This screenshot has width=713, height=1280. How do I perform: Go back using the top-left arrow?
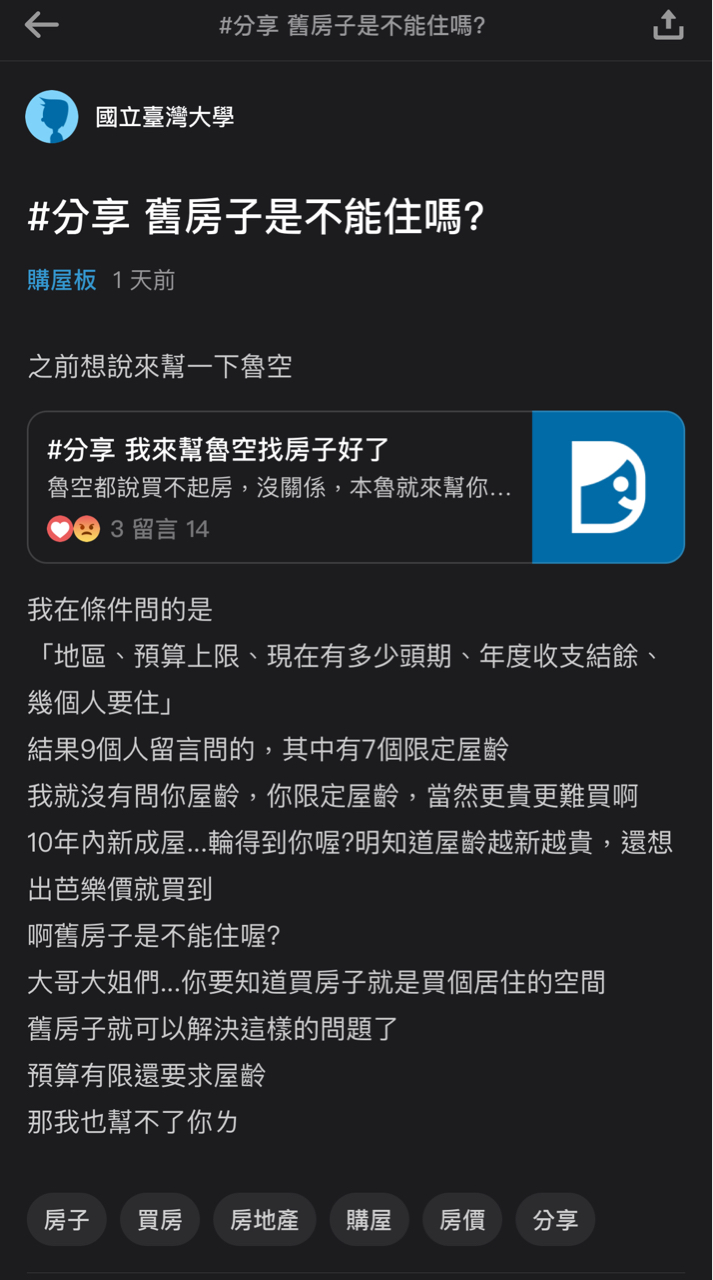(x=42, y=26)
